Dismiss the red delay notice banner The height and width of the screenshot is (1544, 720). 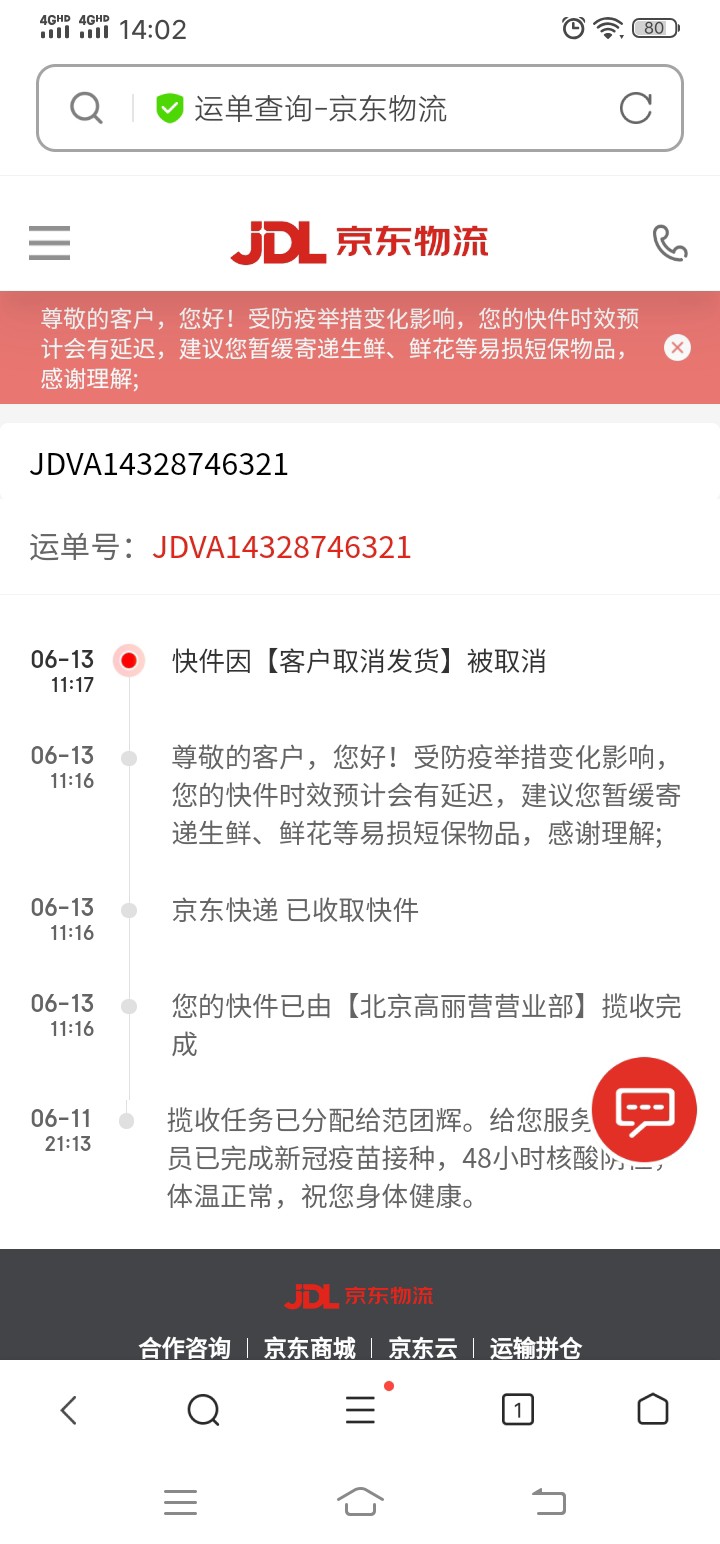point(677,348)
